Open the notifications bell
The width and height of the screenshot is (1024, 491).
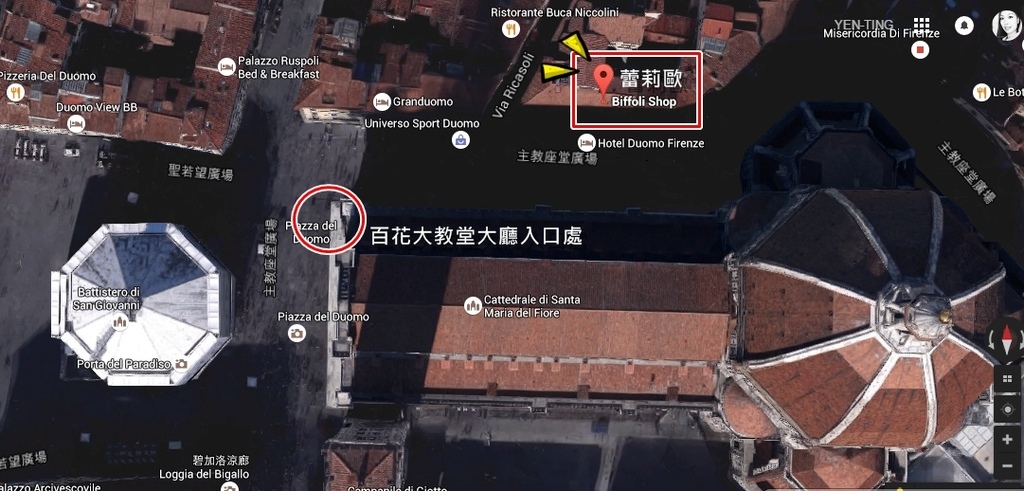pyautogui.click(x=964, y=26)
